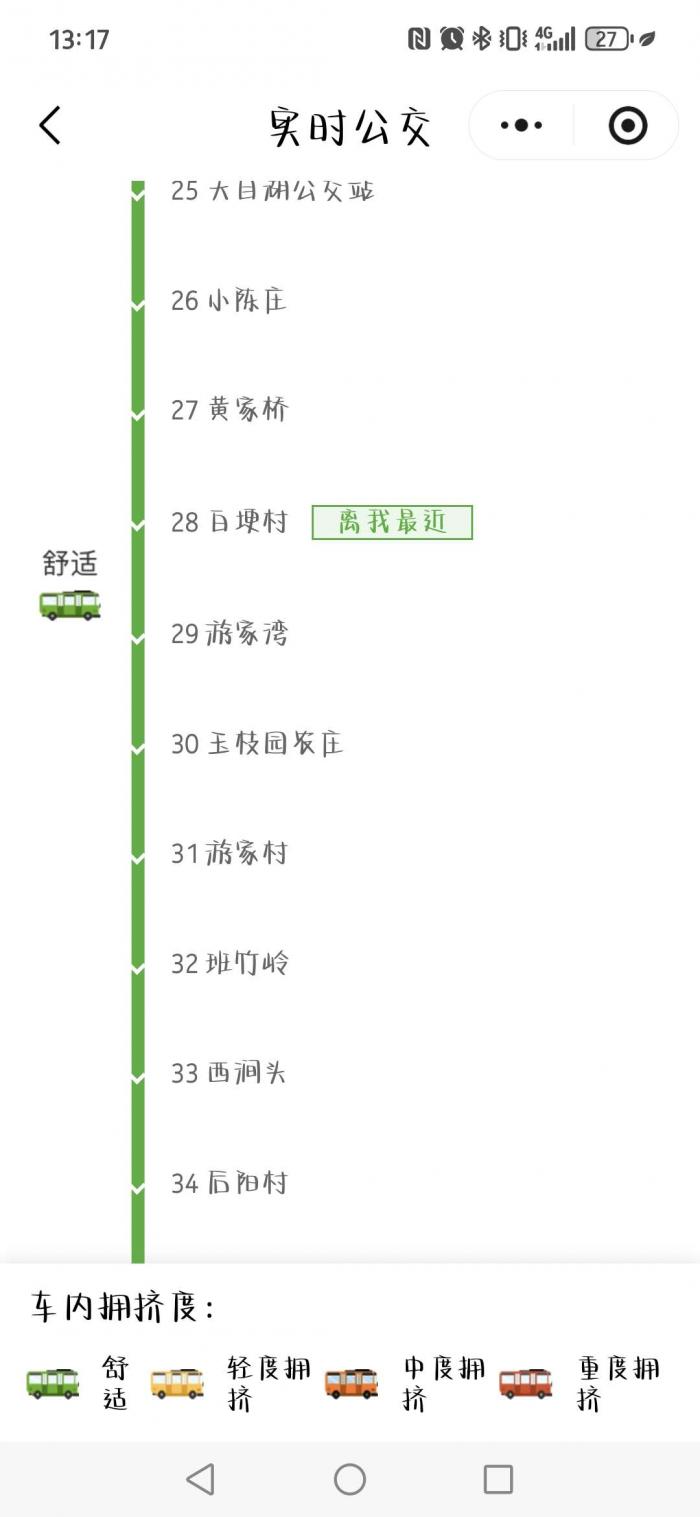Image resolution: width=700 pixels, height=1517 pixels.
Task: Select stop 31 游家村
Action: (229, 853)
